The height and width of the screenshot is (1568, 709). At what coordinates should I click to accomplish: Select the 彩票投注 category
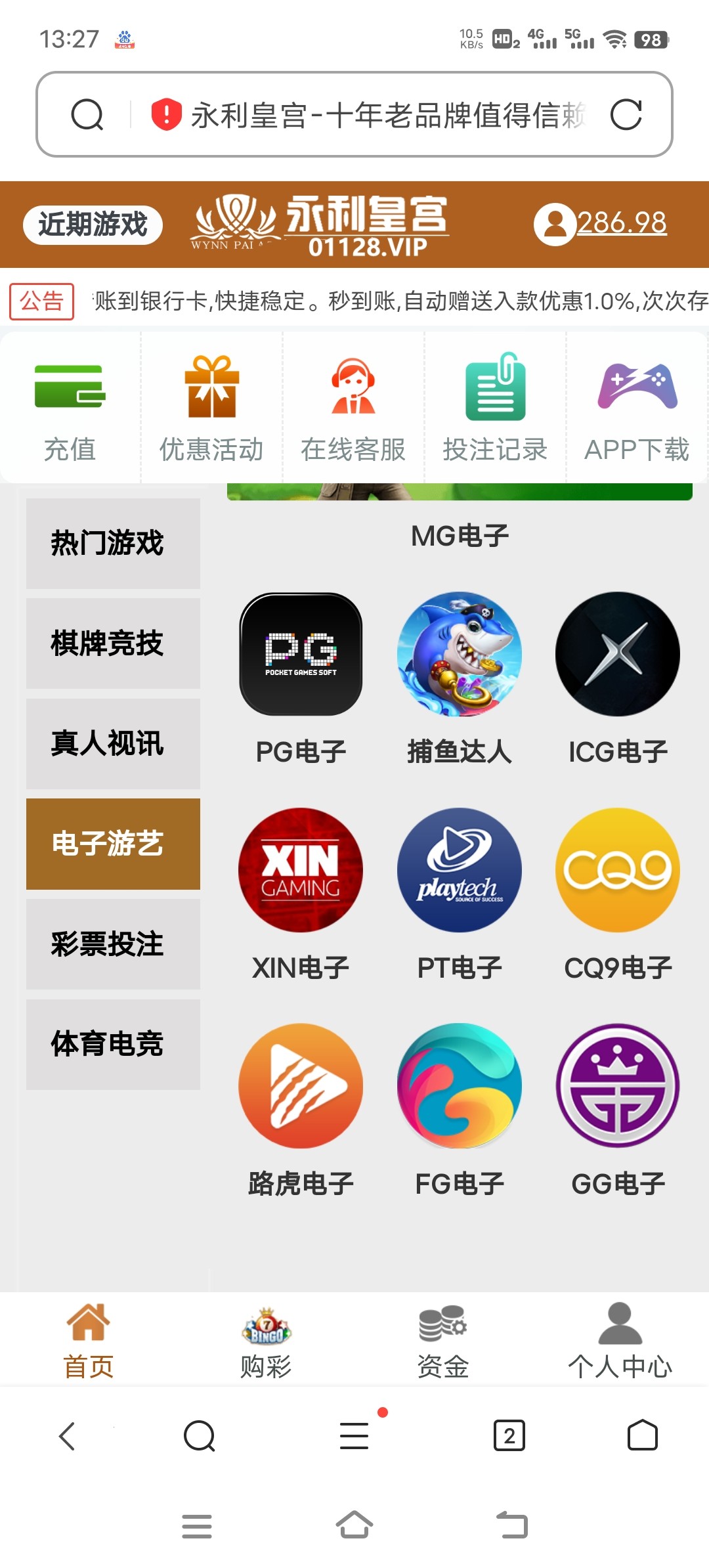pyautogui.click(x=113, y=944)
